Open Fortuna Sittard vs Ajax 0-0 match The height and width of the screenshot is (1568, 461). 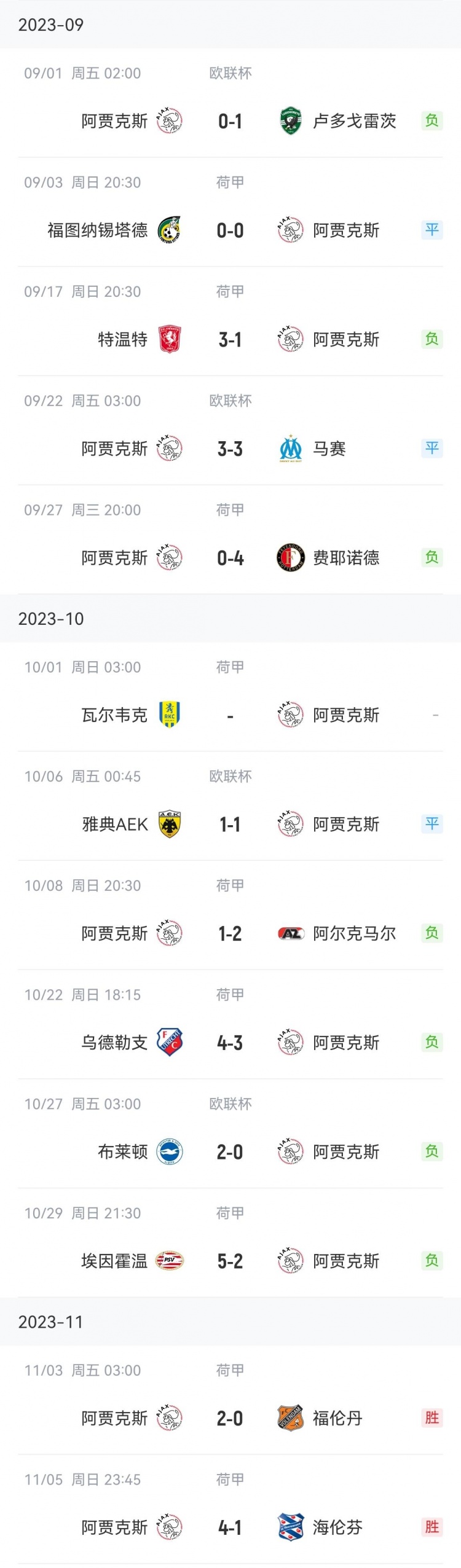coord(230,230)
